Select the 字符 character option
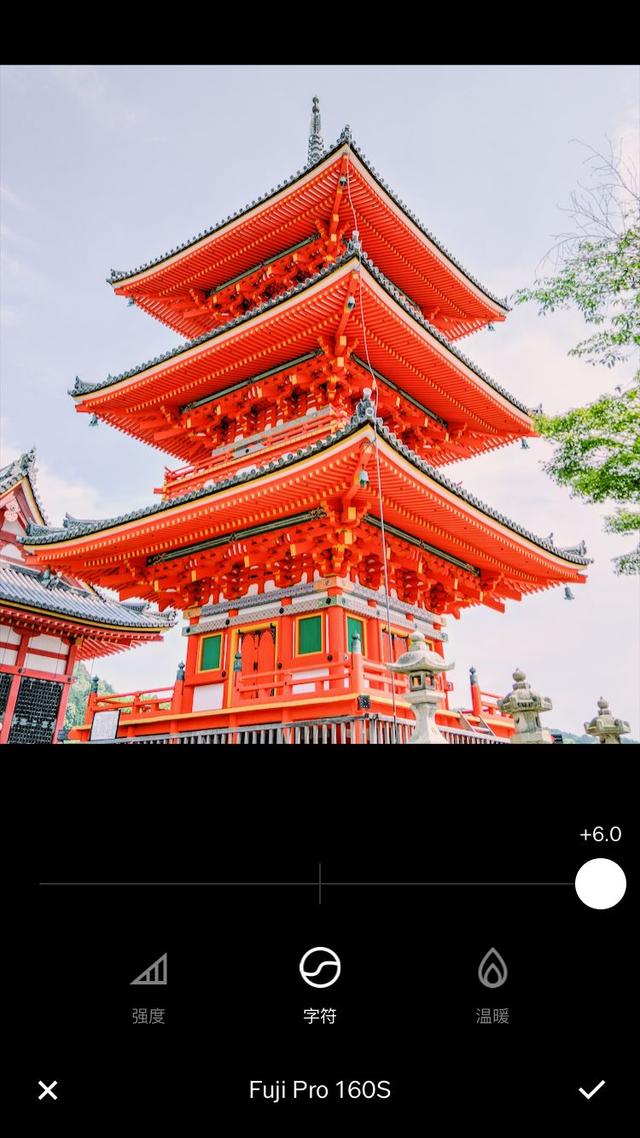Screen dimensions: 640x1138 click(x=320, y=986)
